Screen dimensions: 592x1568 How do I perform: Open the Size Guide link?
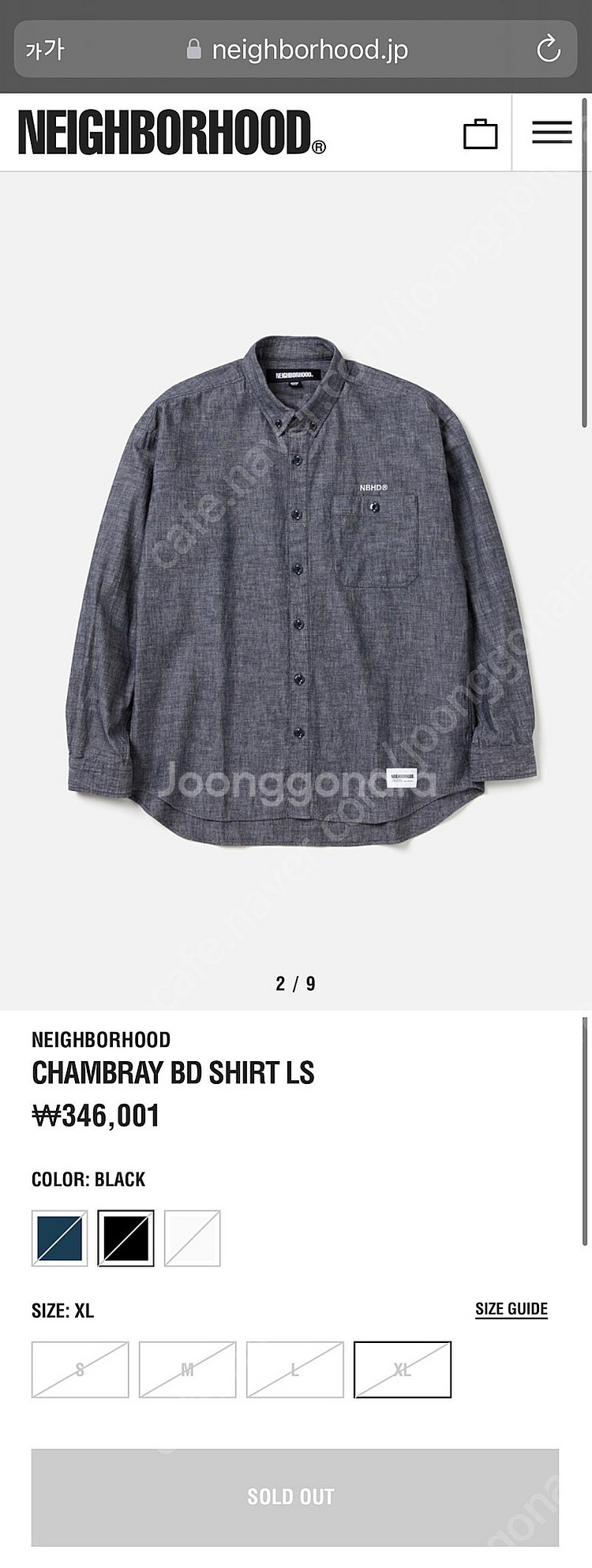pyautogui.click(x=511, y=1309)
